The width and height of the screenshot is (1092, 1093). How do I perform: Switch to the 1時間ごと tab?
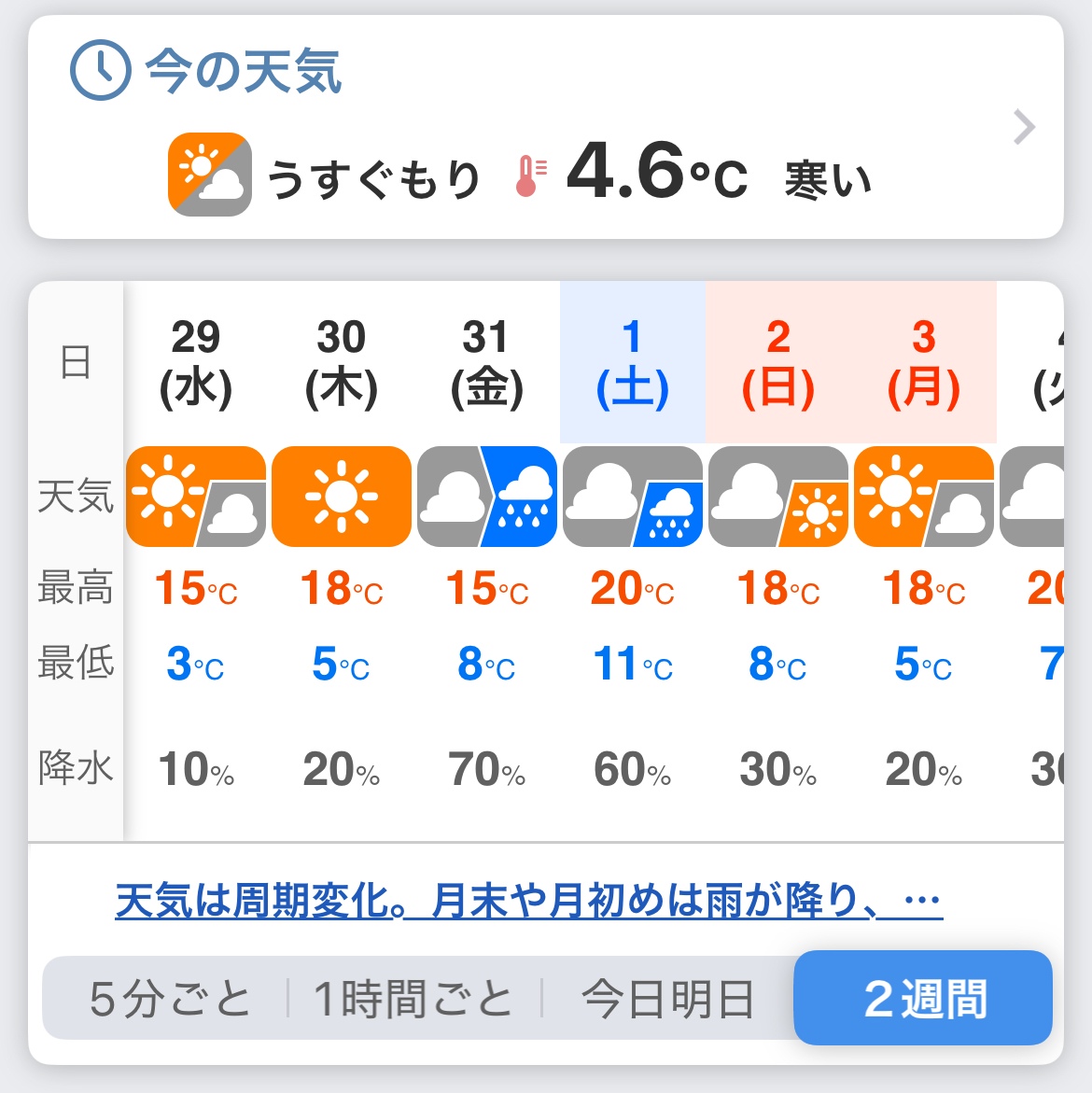point(413,999)
